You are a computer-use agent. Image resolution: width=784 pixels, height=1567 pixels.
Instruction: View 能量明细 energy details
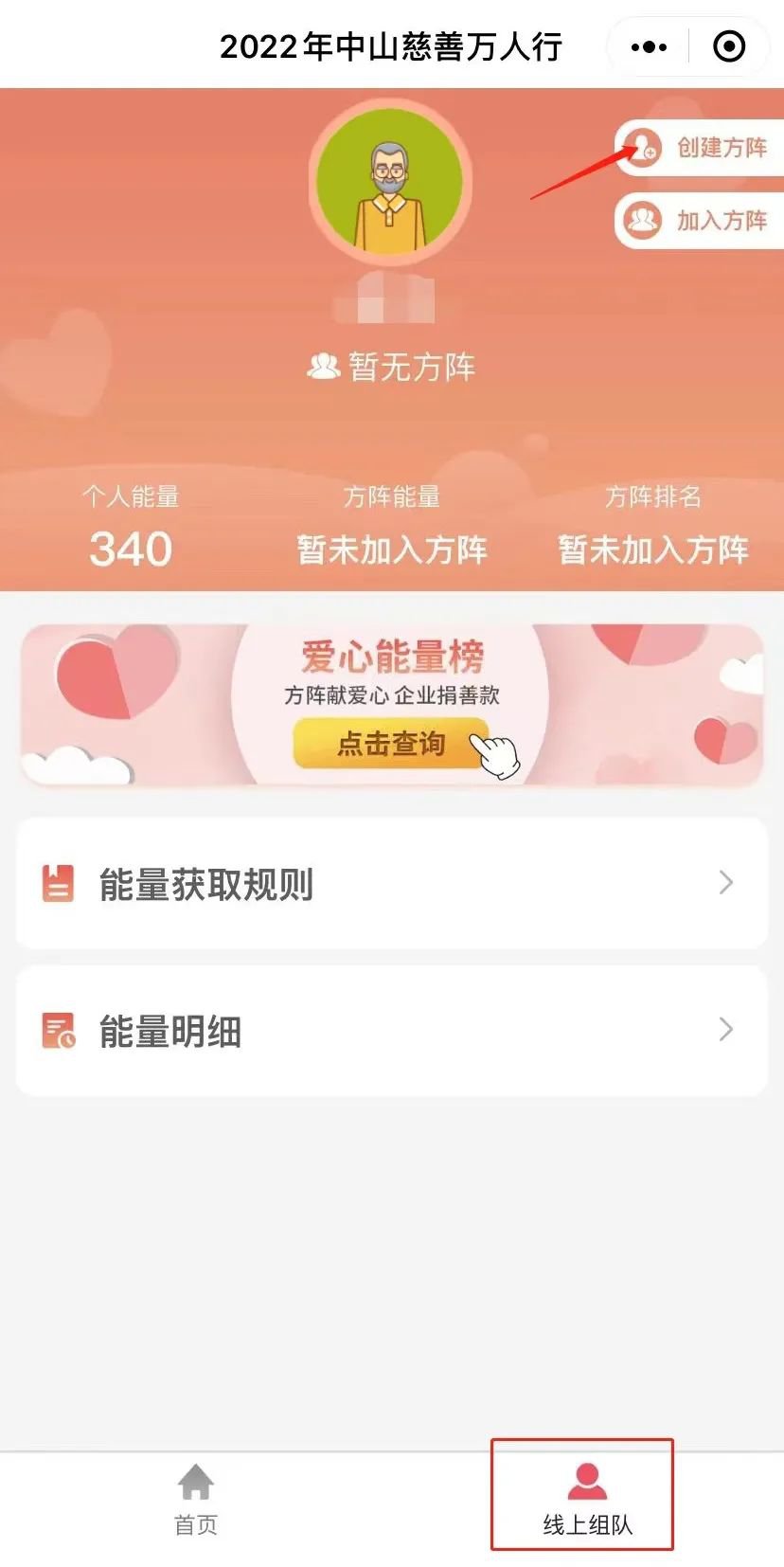pyautogui.click(x=391, y=1031)
